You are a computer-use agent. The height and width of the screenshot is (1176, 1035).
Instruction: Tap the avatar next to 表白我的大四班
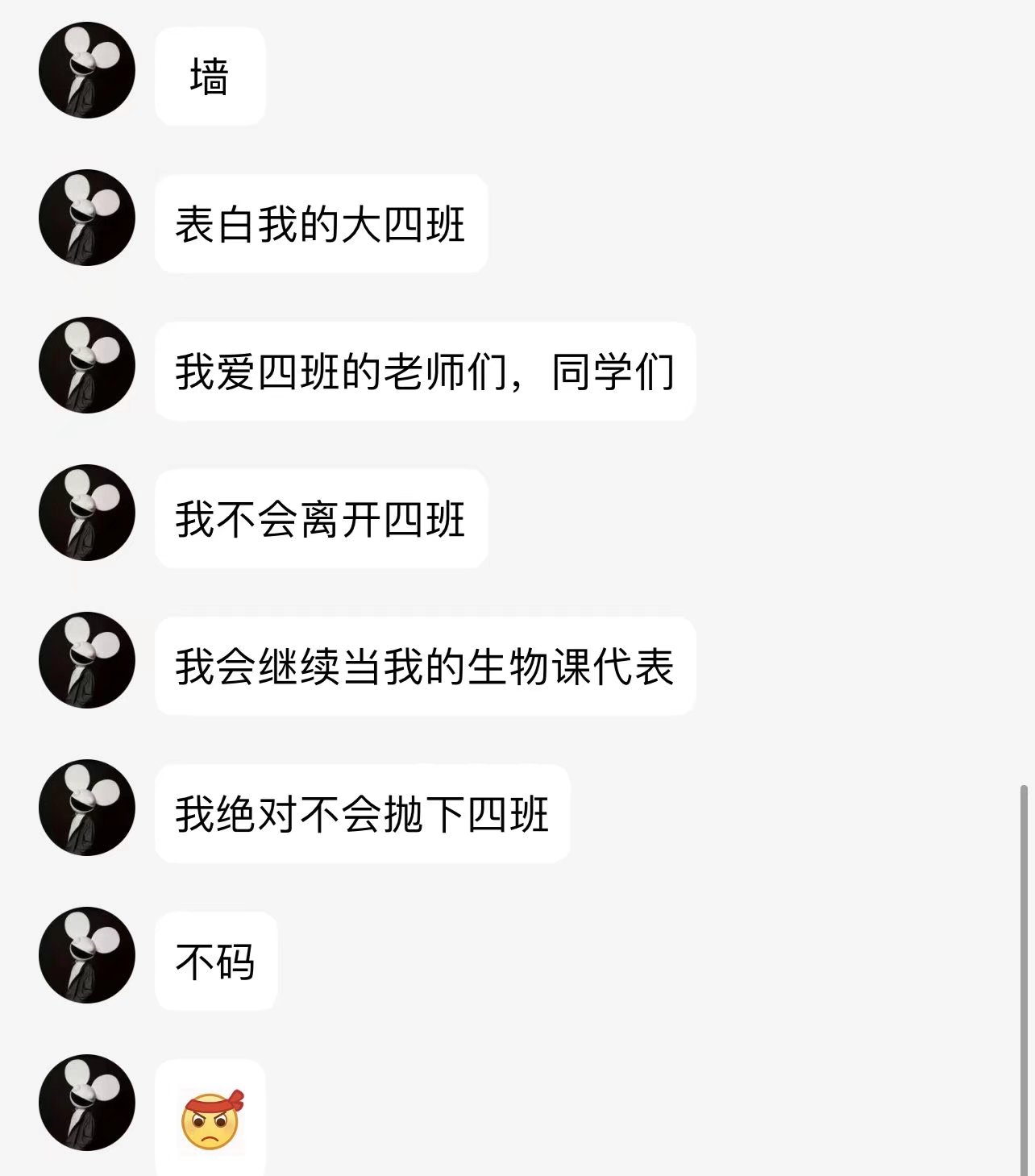pos(87,218)
